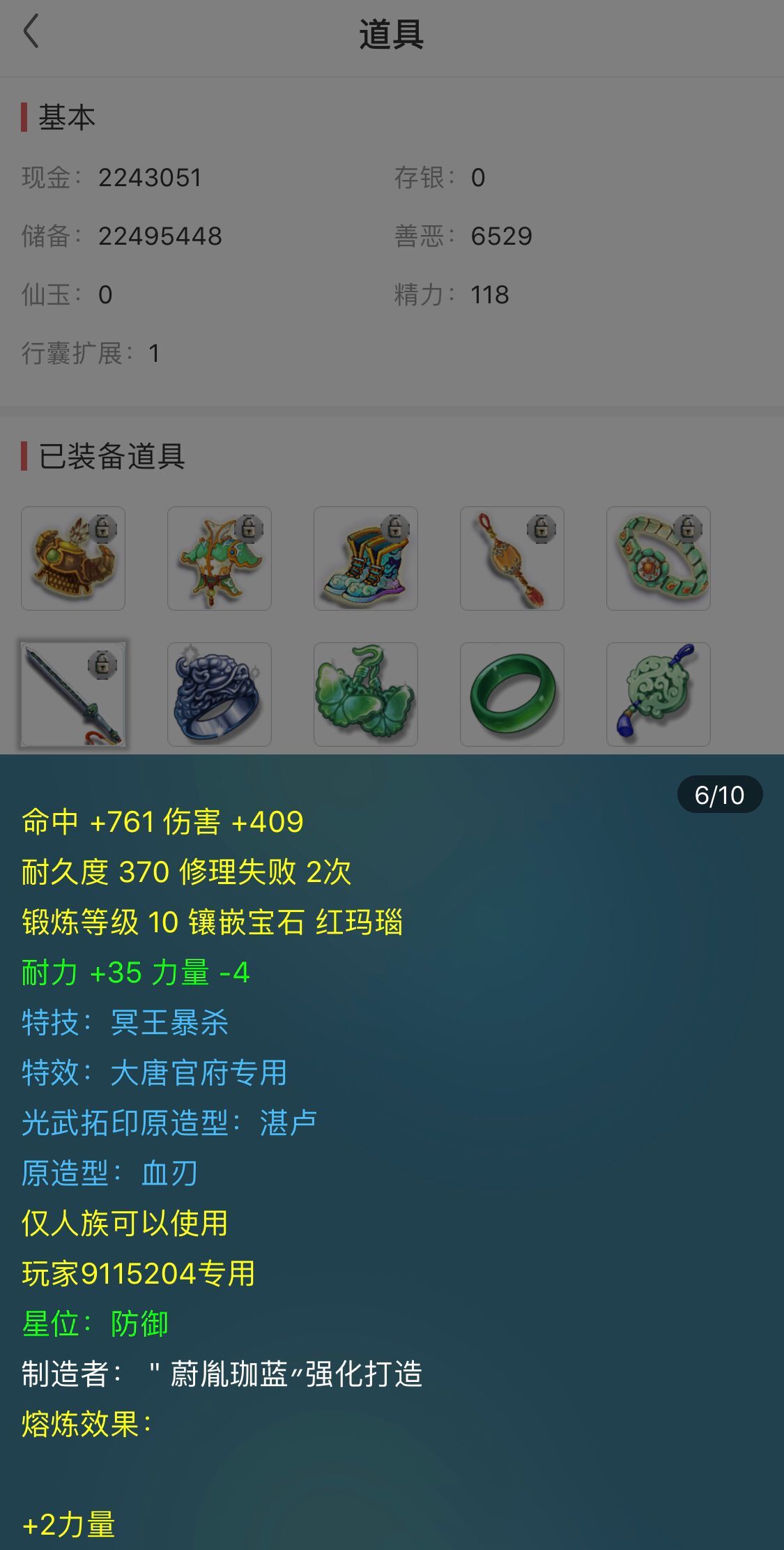Select the blue ring equipment icon
The height and width of the screenshot is (1550, 784).
point(220,694)
